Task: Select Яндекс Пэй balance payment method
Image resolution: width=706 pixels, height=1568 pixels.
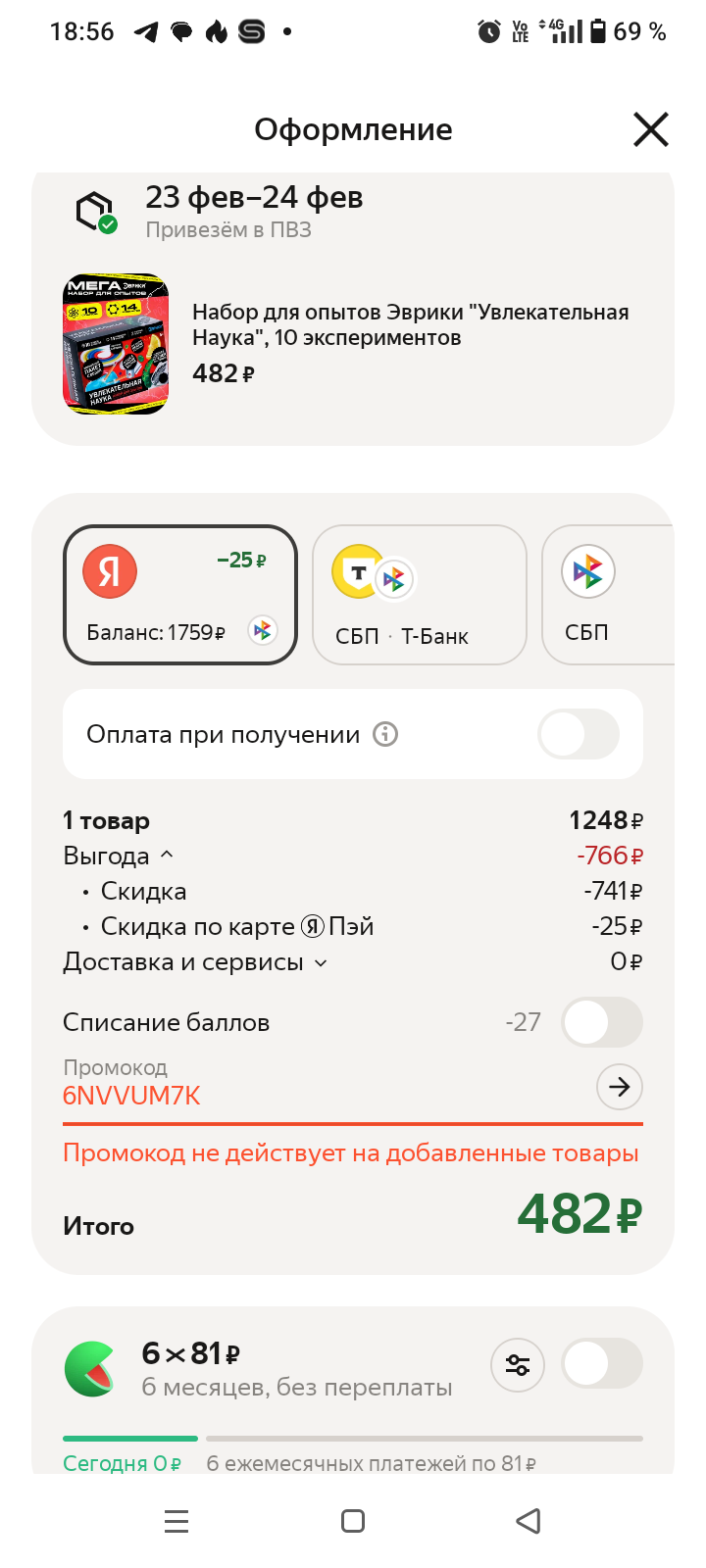Action: pos(179,595)
